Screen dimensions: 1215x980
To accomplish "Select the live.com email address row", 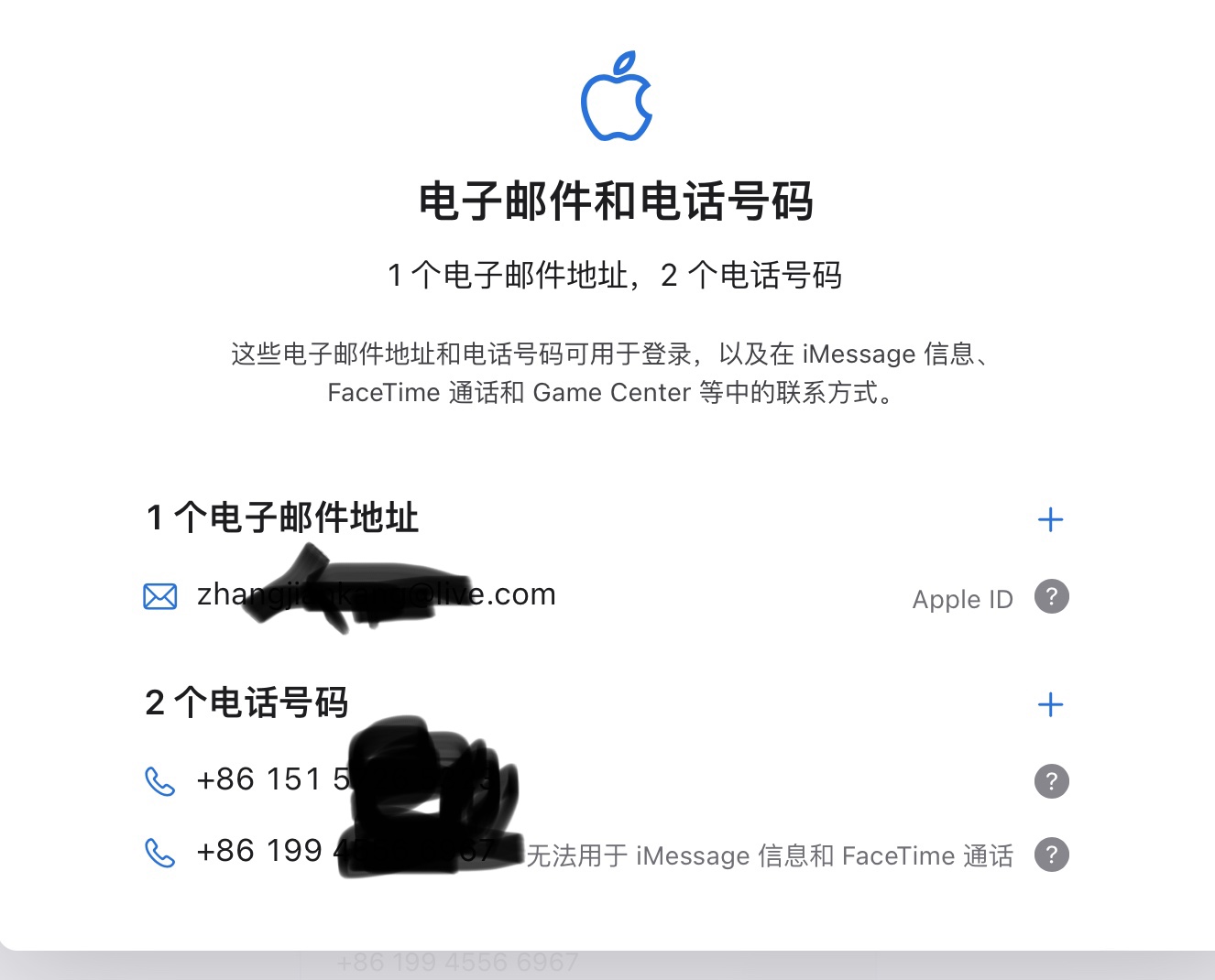I will tap(376, 595).
